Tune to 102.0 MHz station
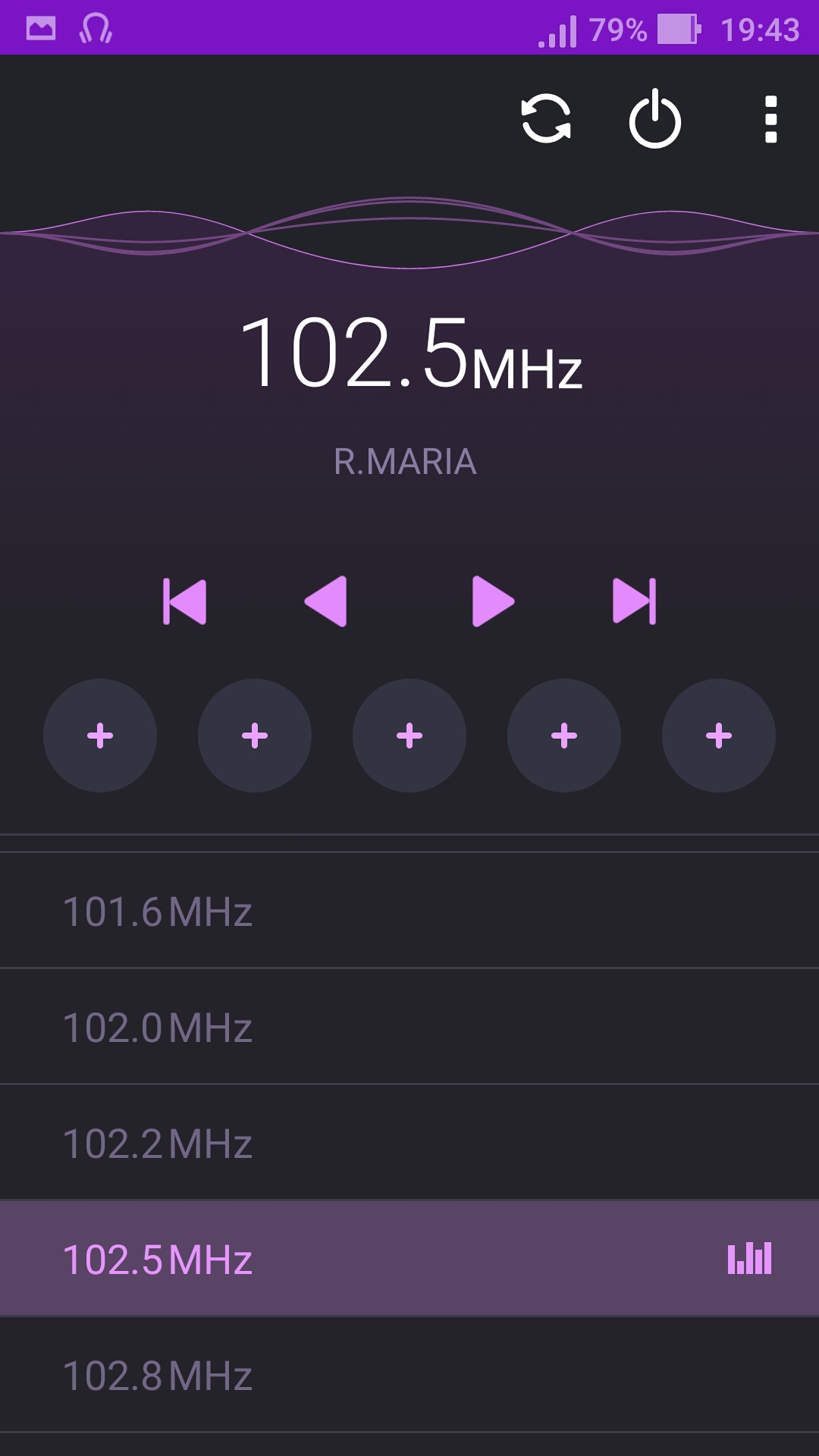819x1456 pixels. 409,1027
